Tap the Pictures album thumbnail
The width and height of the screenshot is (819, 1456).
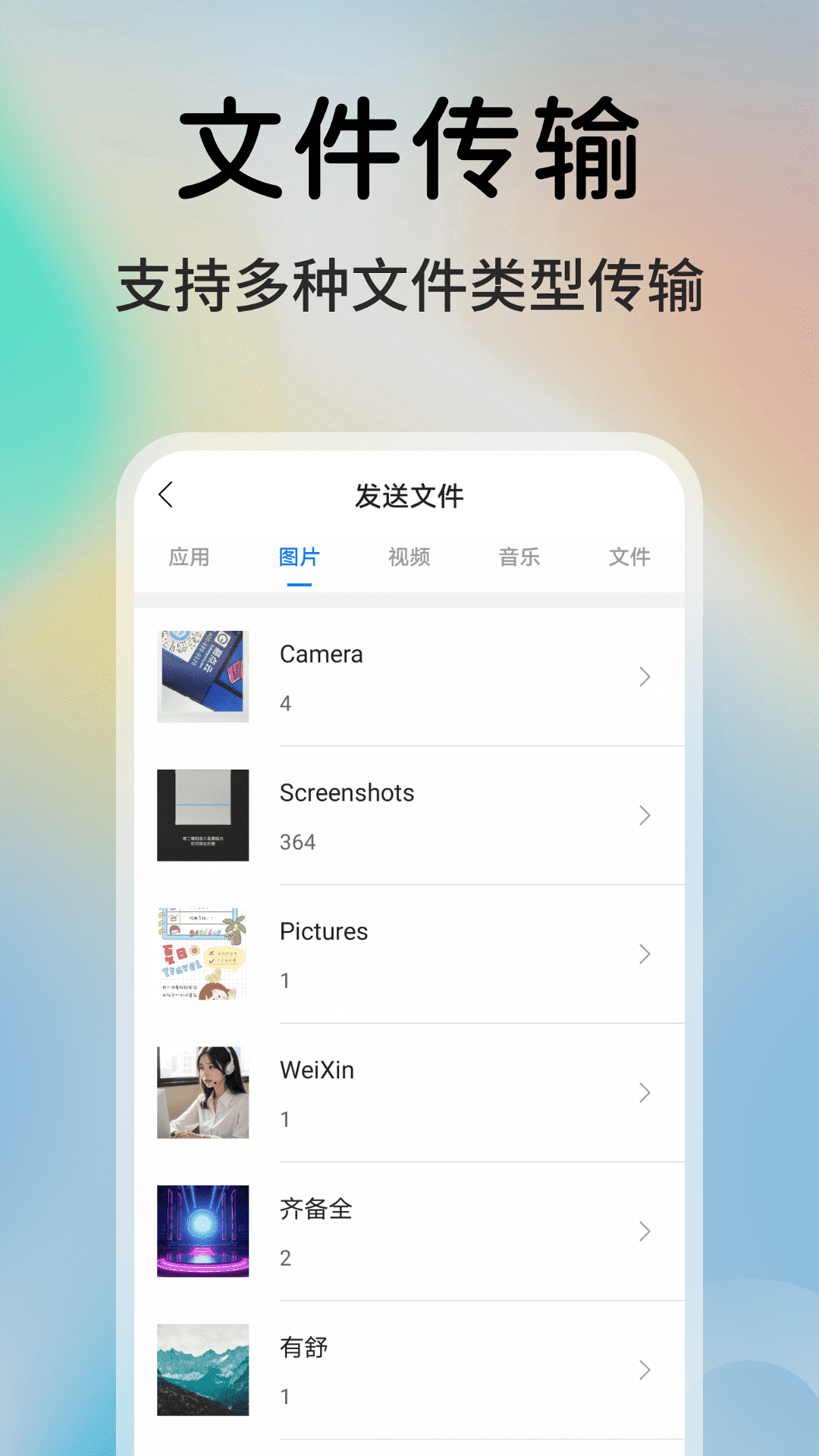[202, 954]
